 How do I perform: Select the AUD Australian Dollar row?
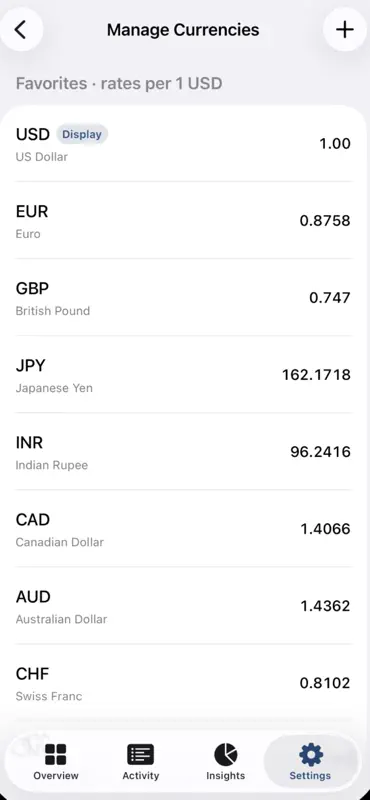tap(184, 606)
